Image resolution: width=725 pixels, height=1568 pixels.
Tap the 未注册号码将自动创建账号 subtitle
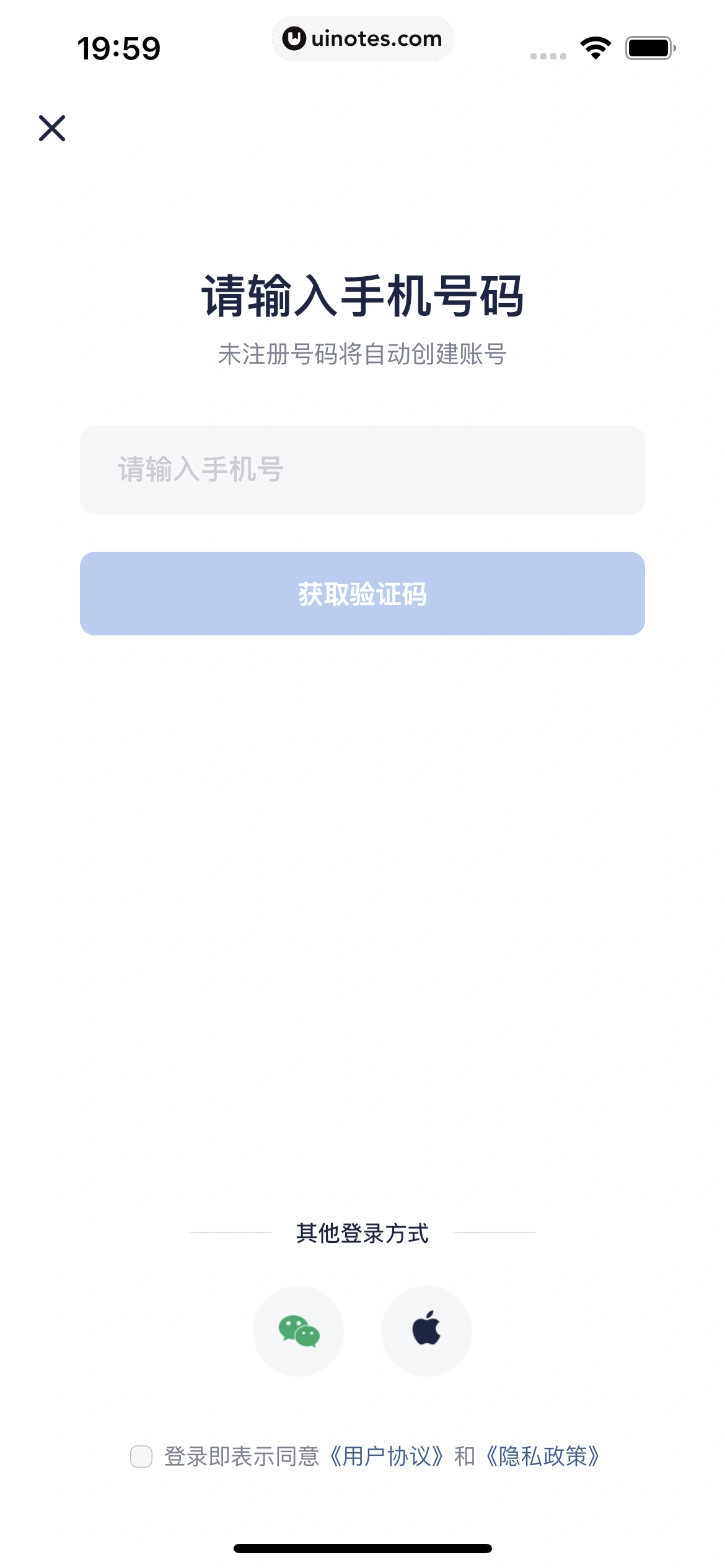(362, 353)
